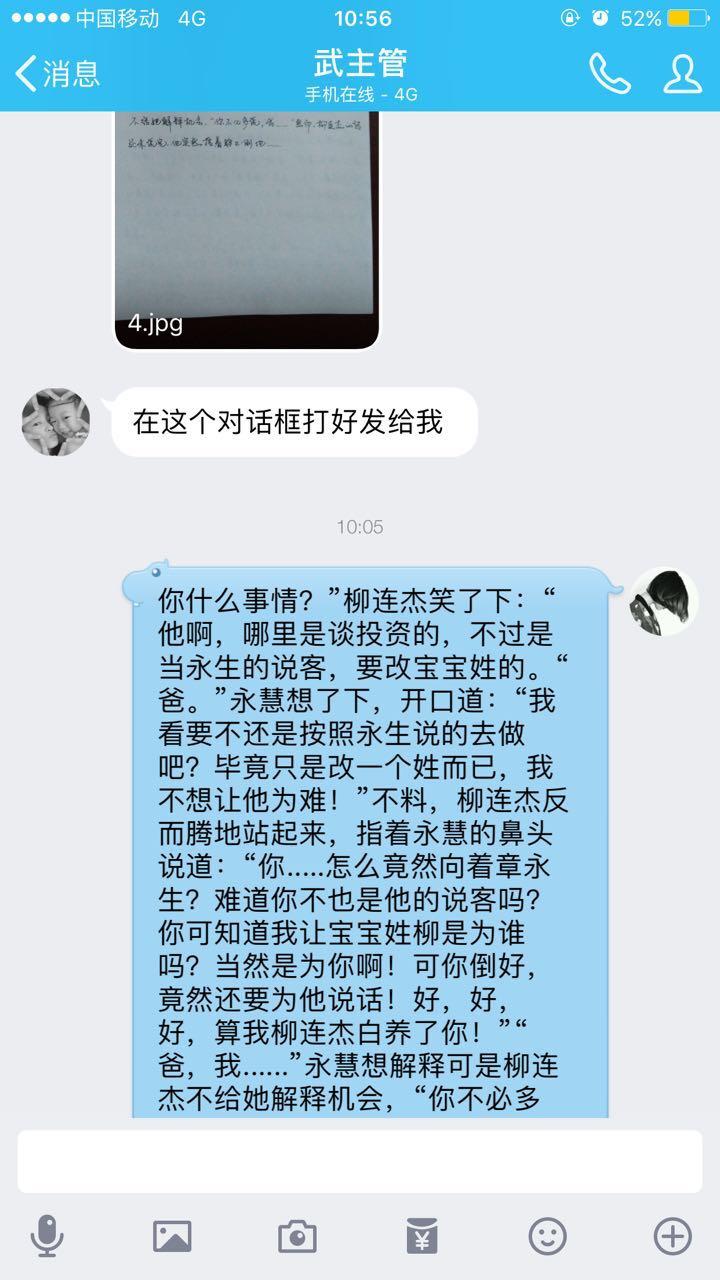Tap my own avatar beside the long message
Image resolution: width=720 pixels, height=1280 pixels.
(664, 601)
